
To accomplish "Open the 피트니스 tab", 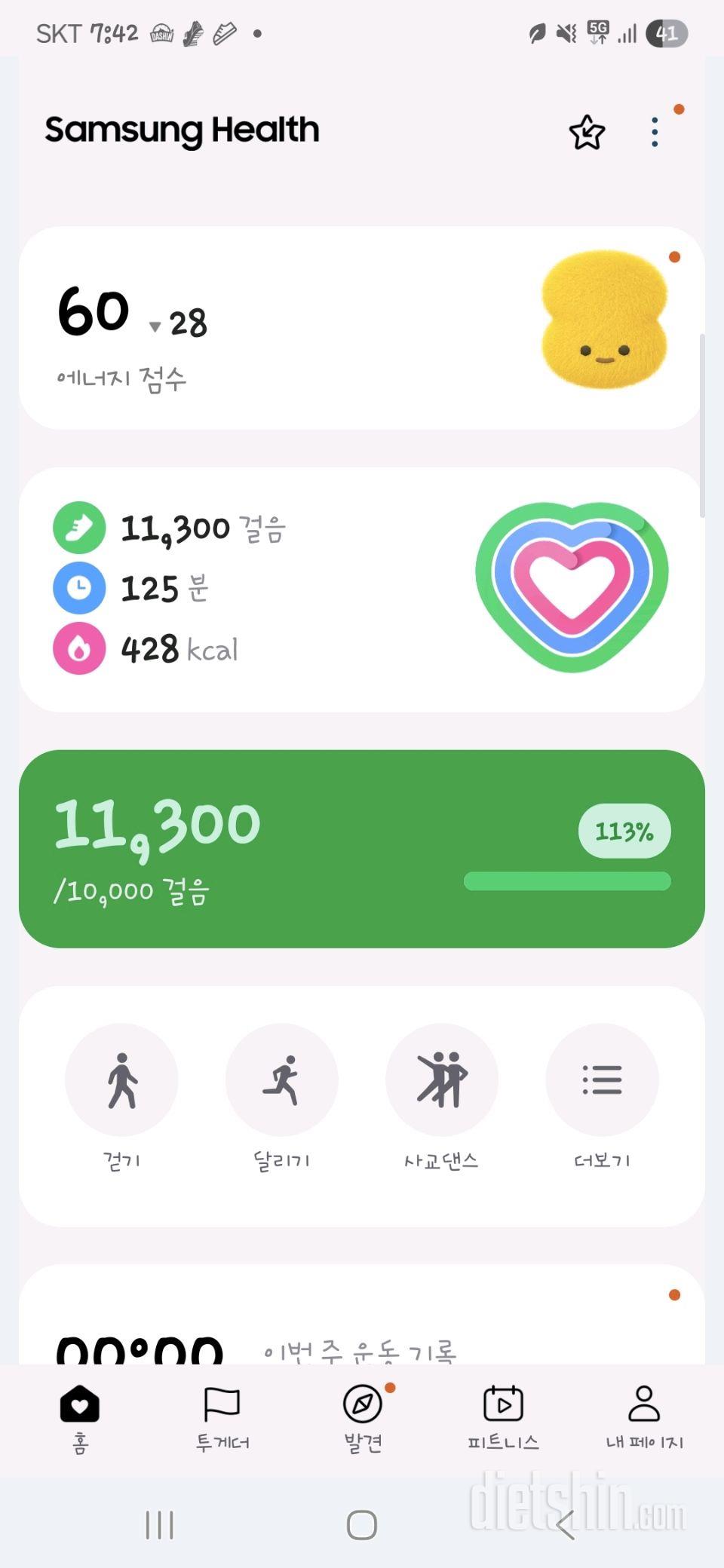I will pyautogui.click(x=503, y=1417).
